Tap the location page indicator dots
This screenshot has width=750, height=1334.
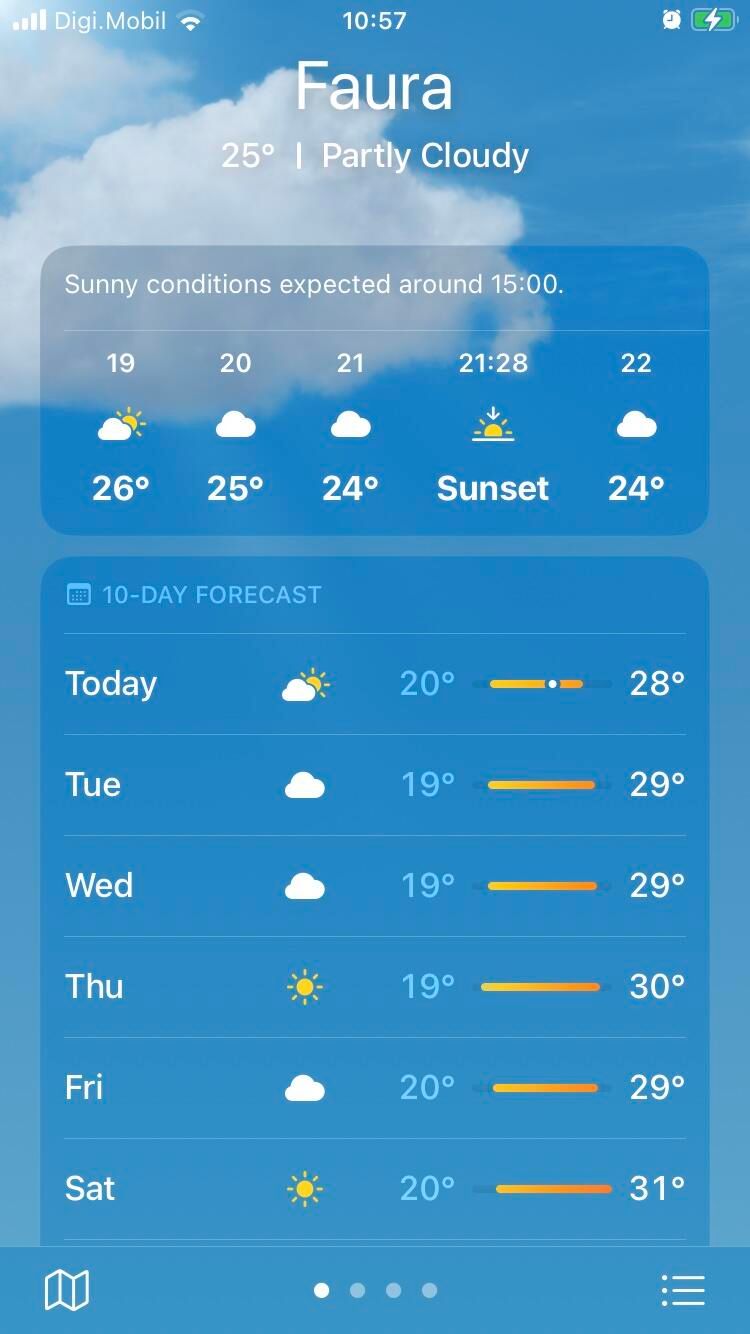[x=375, y=1290]
